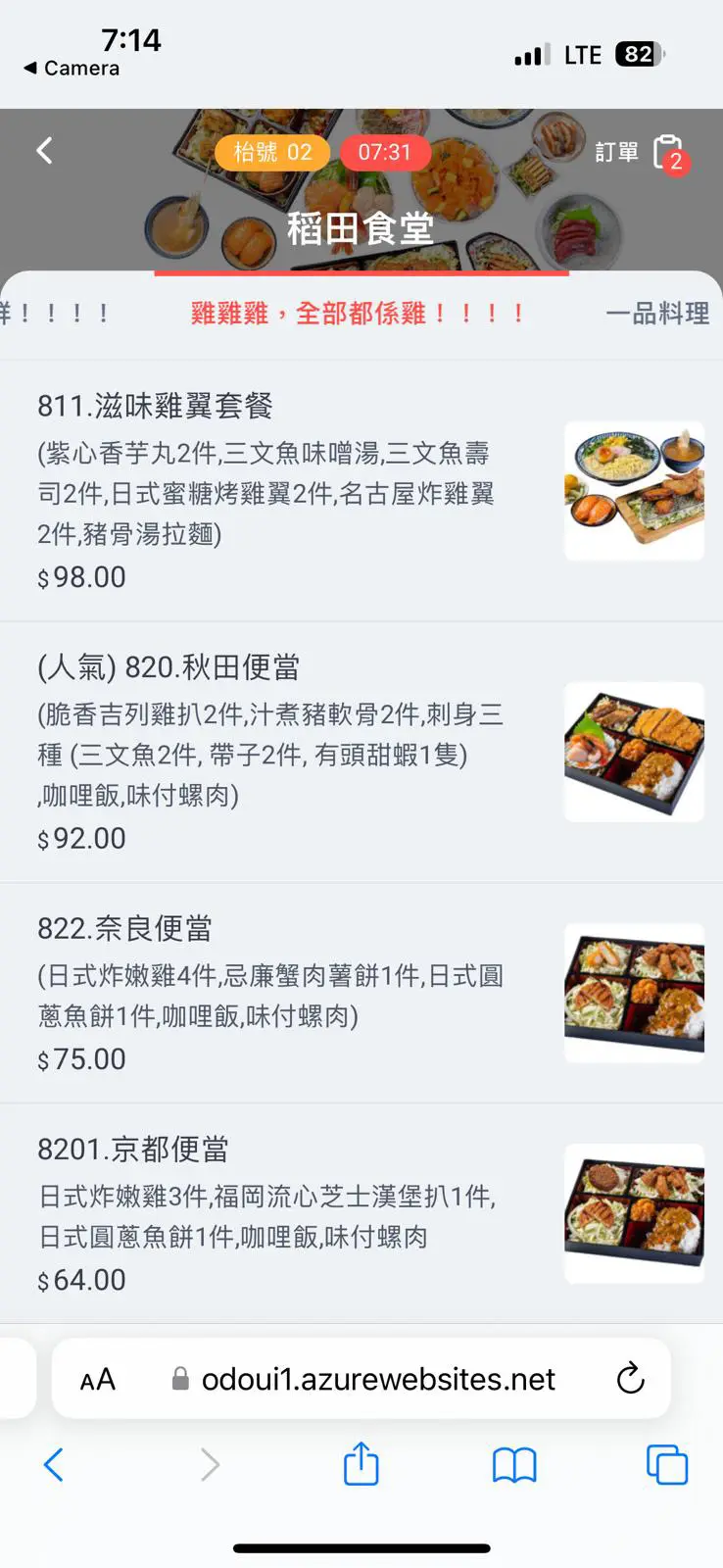Viewport: 723px width, 1568px height.
Task: Open the 訂單 order cart
Action: [x=643, y=153]
